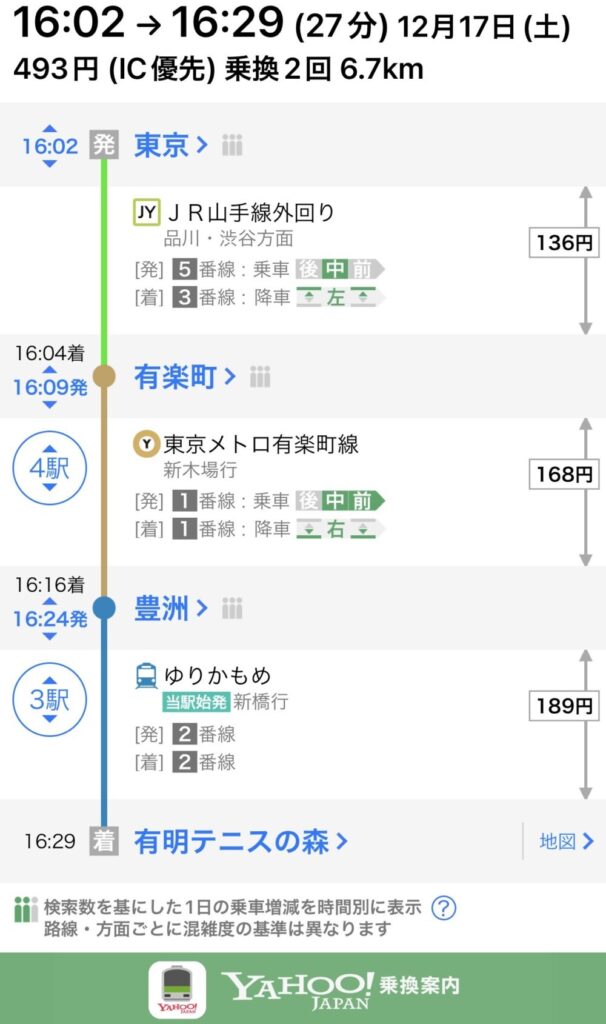The height and width of the screenshot is (1024, 606).
Task: Shift the 16:02 departure to an earlier train
Action: (50, 128)
